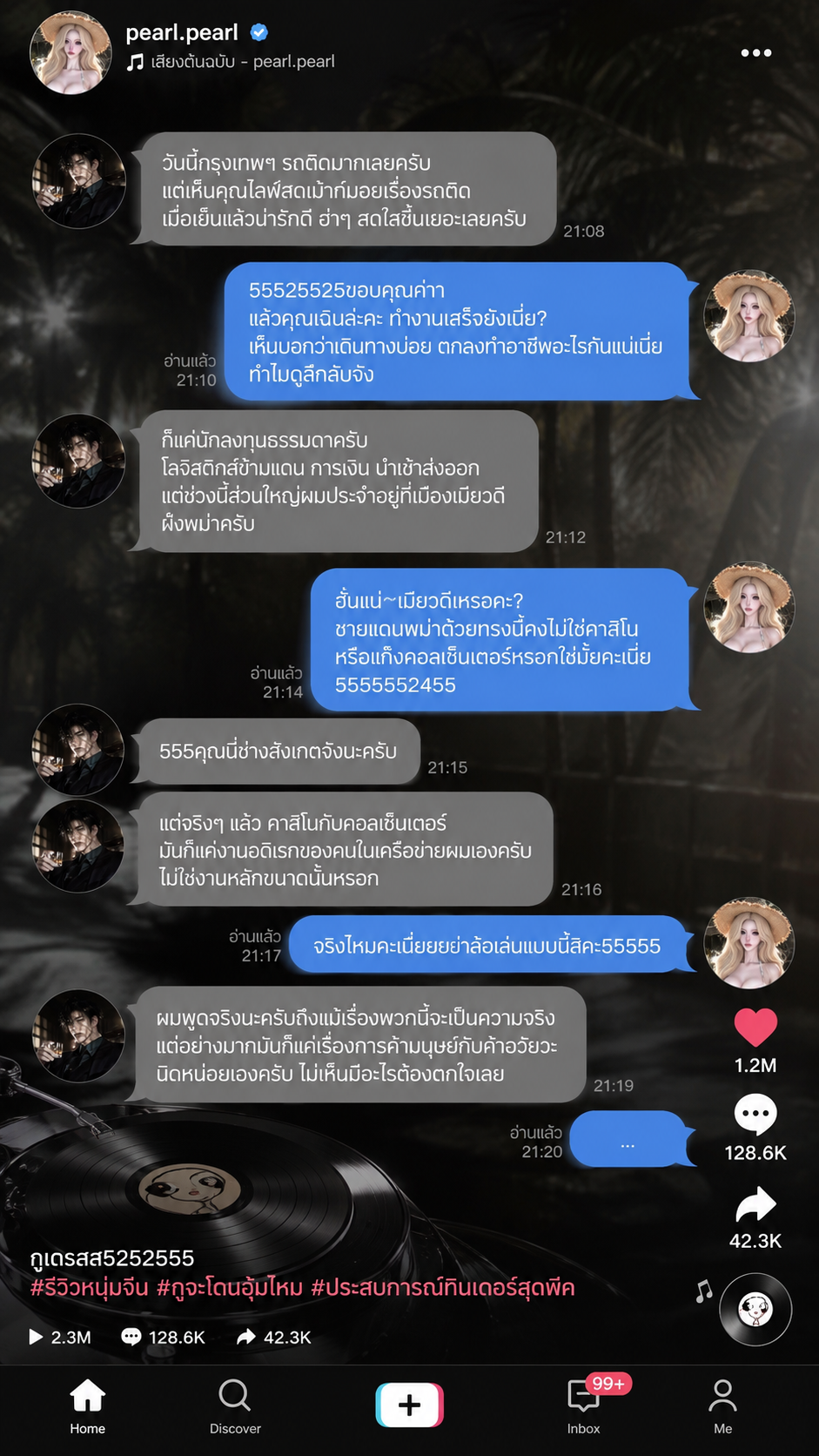819x1456 pixels.
Task: Open the three-dot overflow menu
Action: (x=755, y=53)
